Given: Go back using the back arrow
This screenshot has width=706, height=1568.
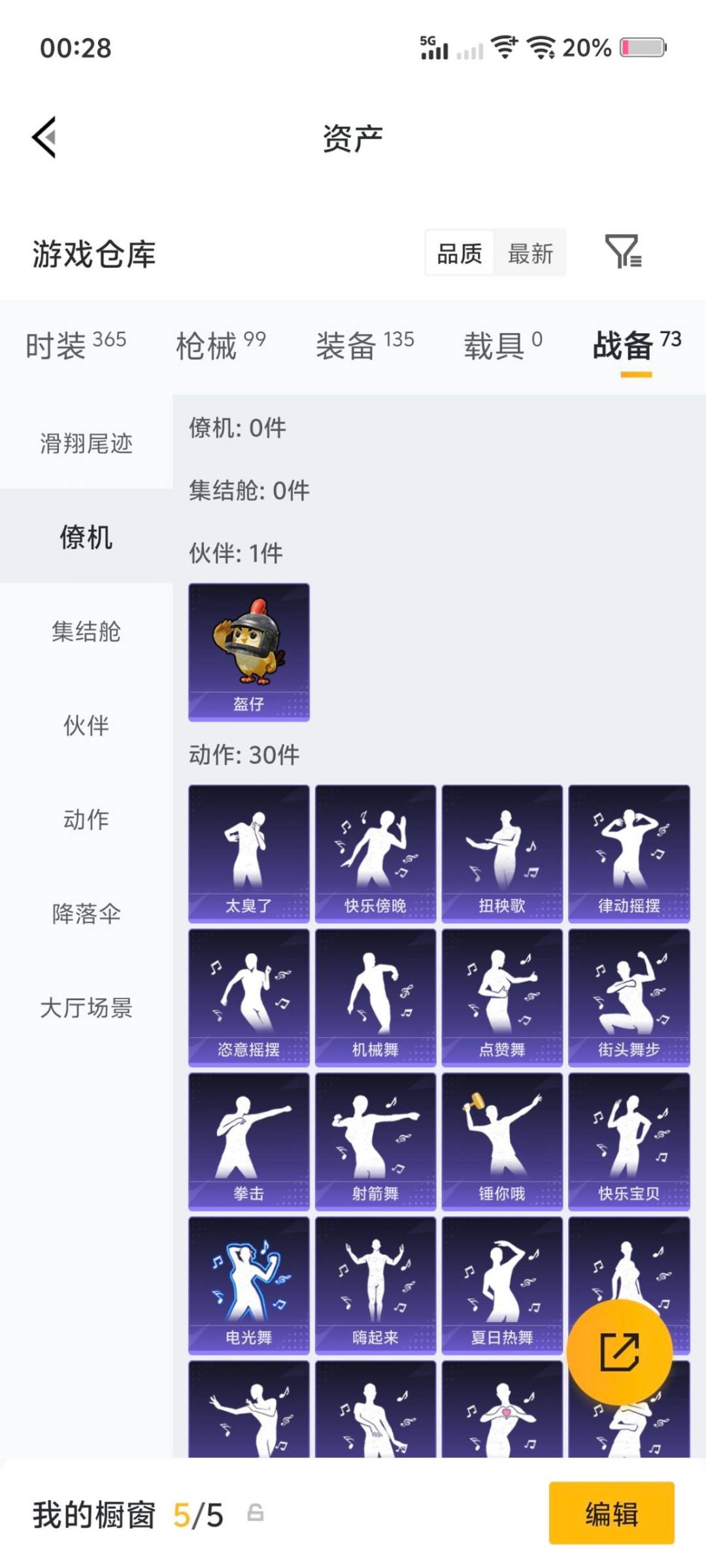Looking at the screenshot, I should pyautogui.click(x=43, y=137).
